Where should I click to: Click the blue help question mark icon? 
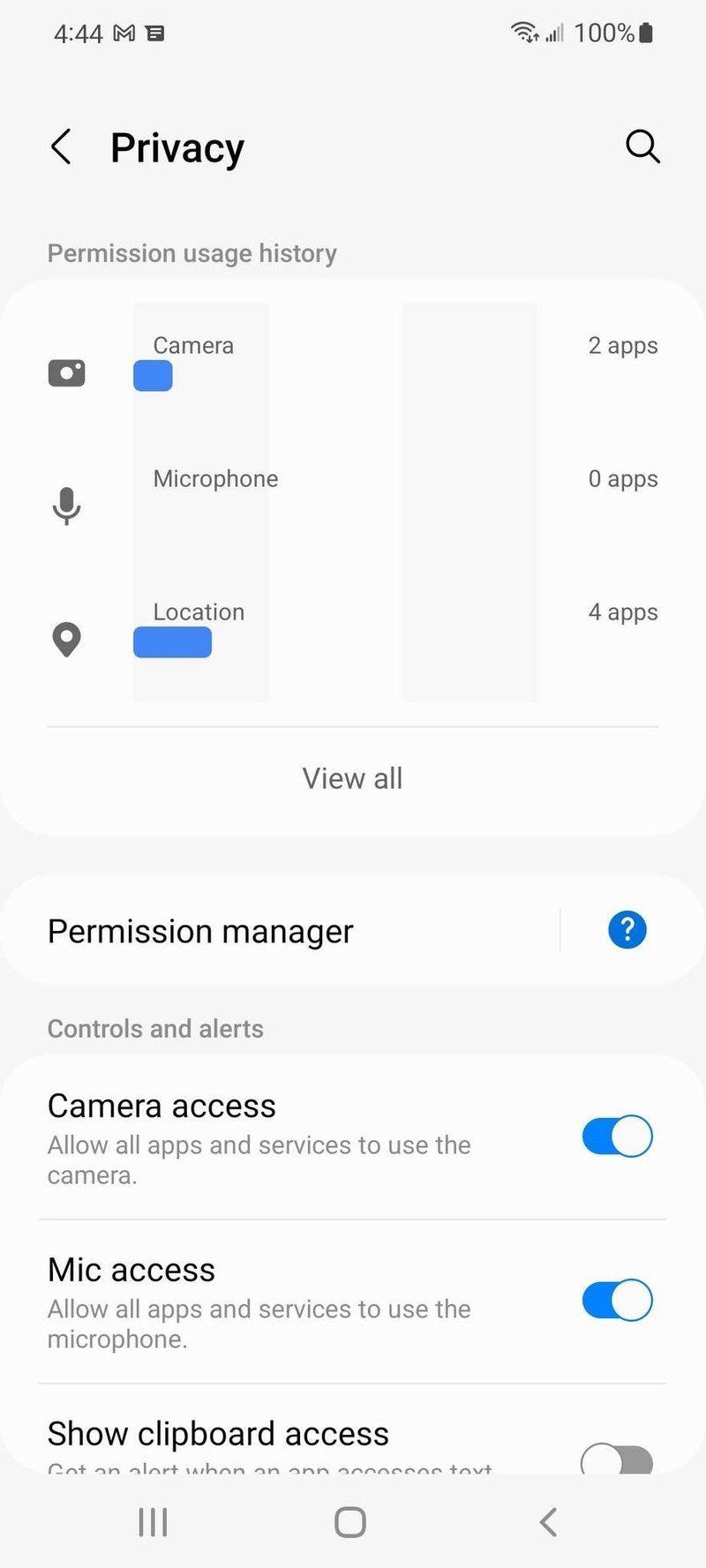point(627,929)
